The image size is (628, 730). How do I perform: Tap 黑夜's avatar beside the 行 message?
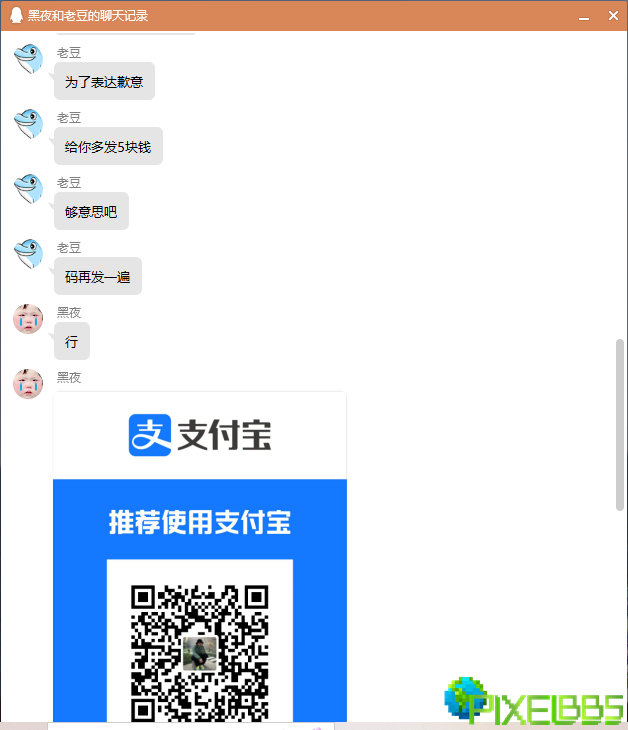tap(28, 319)
